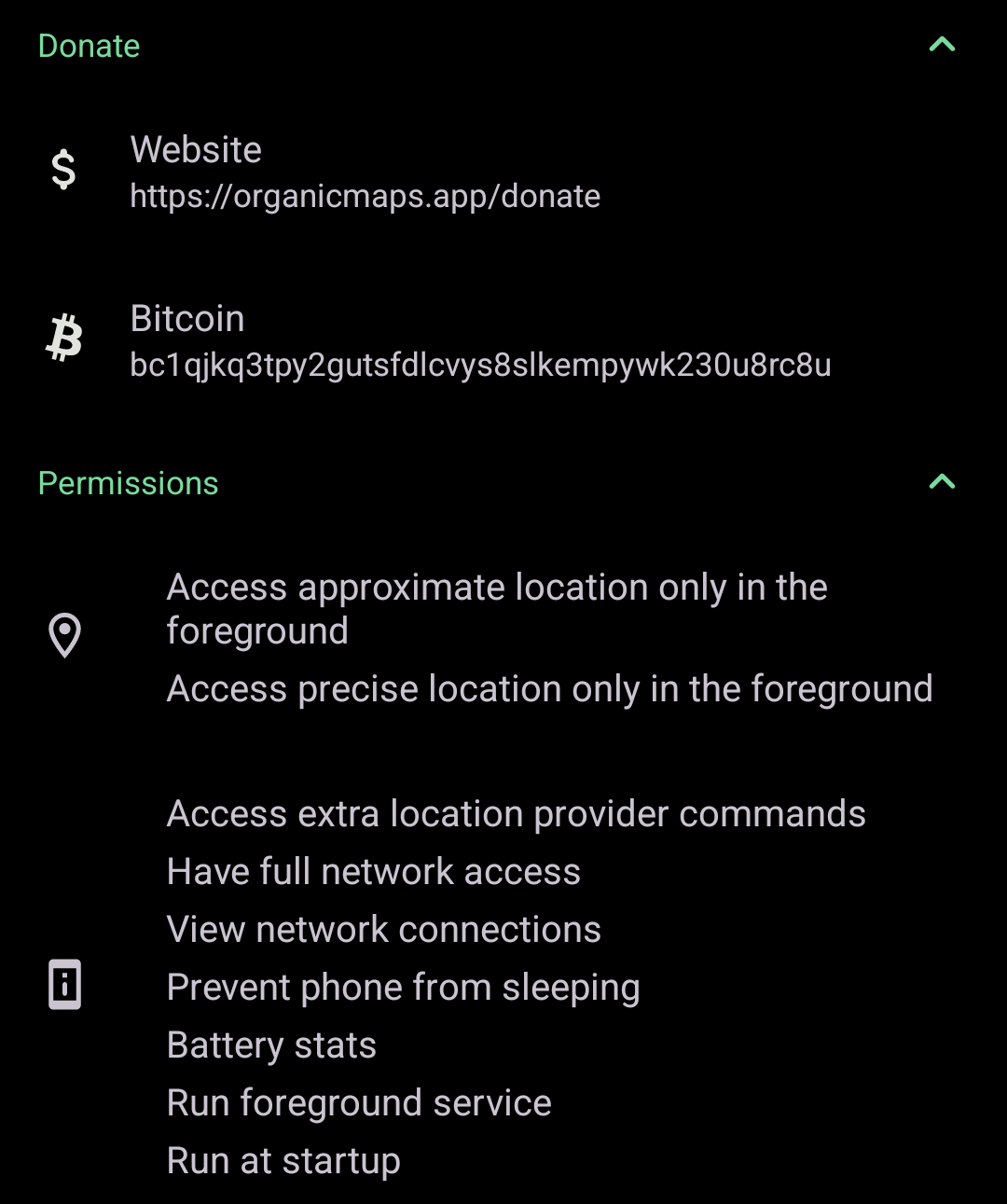
Task: Click the Bitcoin wallet address
Action: click(481, 366)
